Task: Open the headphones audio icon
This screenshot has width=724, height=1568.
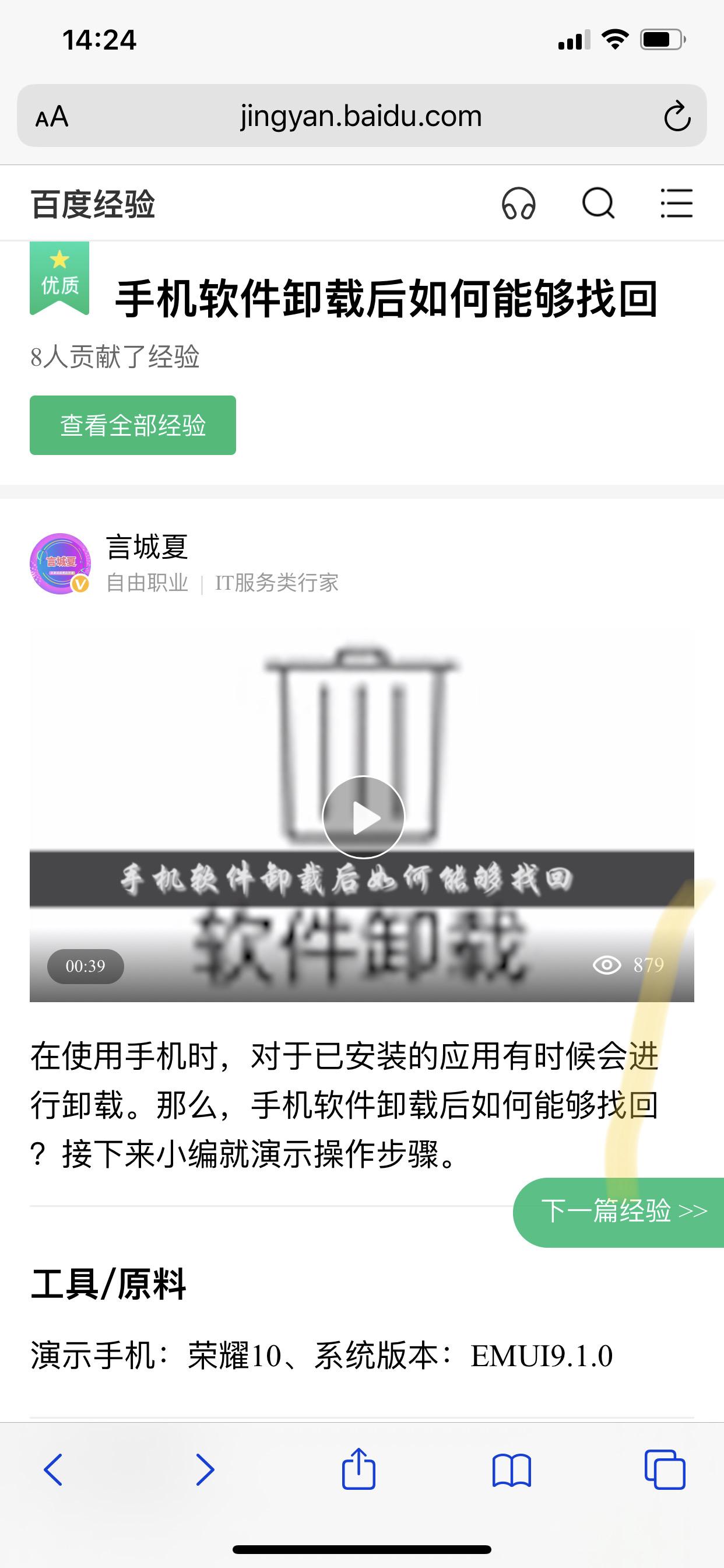Action: (518, 204)
